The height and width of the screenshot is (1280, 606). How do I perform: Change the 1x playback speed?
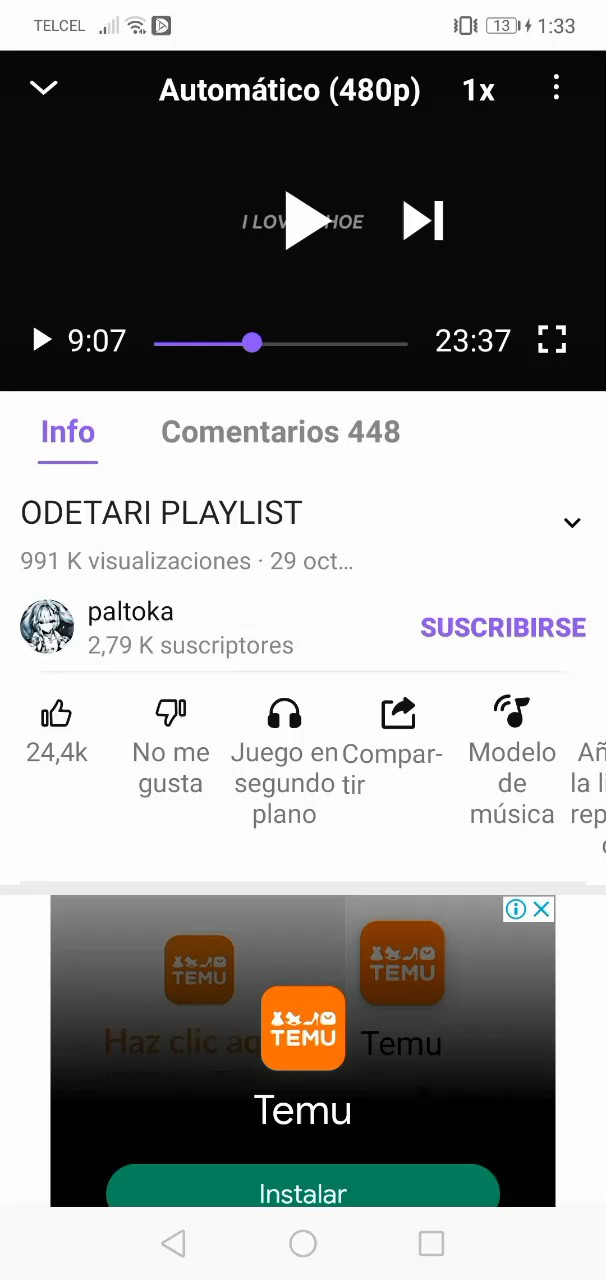pyautogui.click(x=478, y=90)
